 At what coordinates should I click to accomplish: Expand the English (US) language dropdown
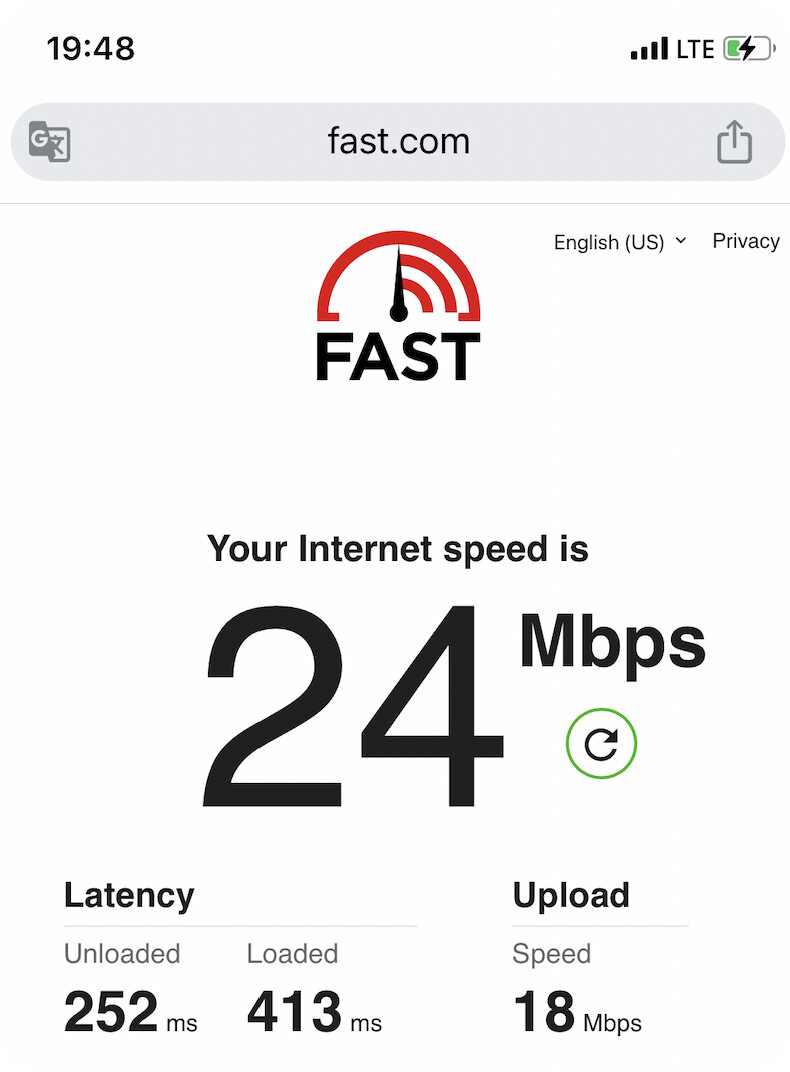620,242
